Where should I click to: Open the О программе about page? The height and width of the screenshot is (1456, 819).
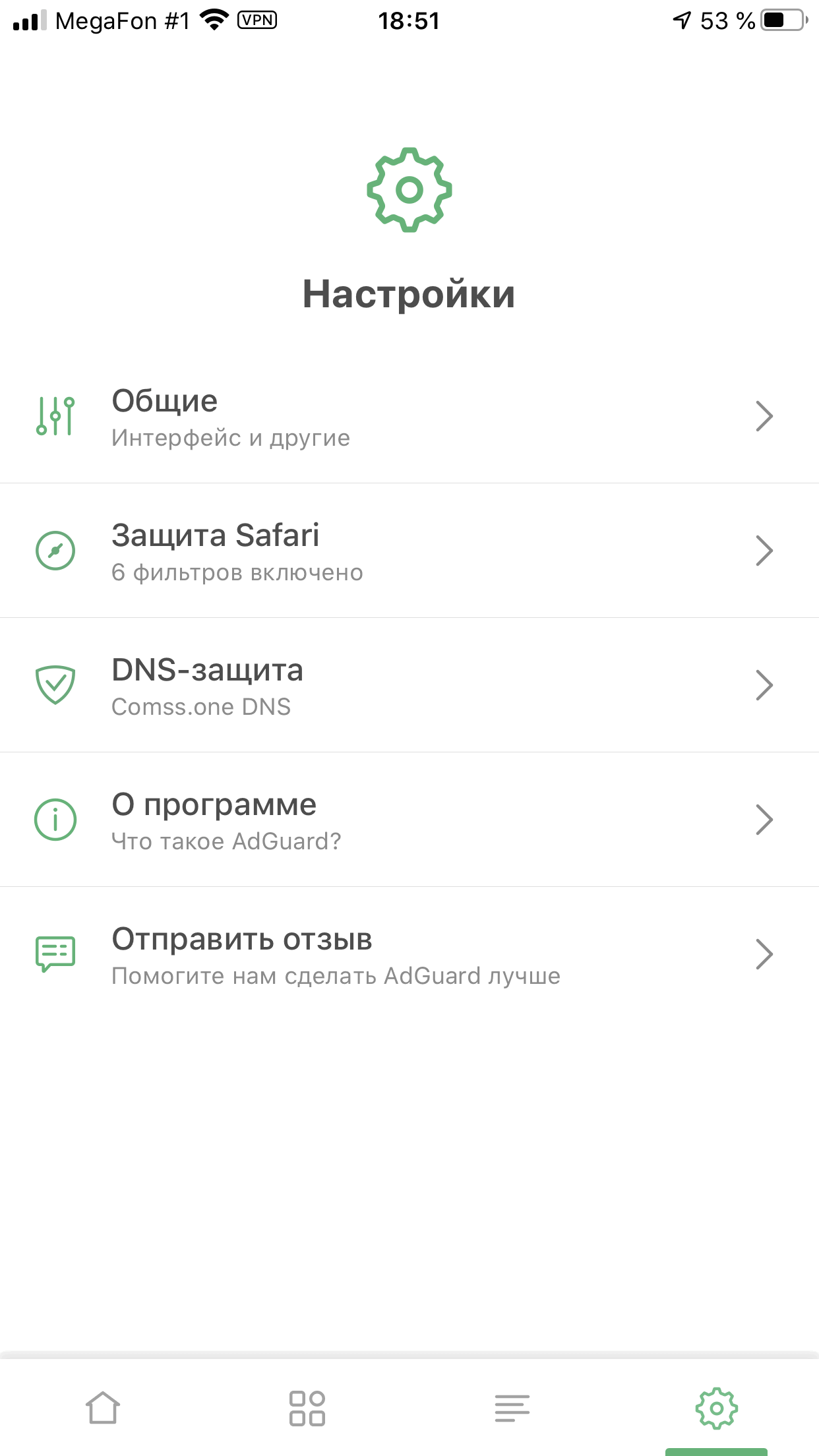[409, 820]
